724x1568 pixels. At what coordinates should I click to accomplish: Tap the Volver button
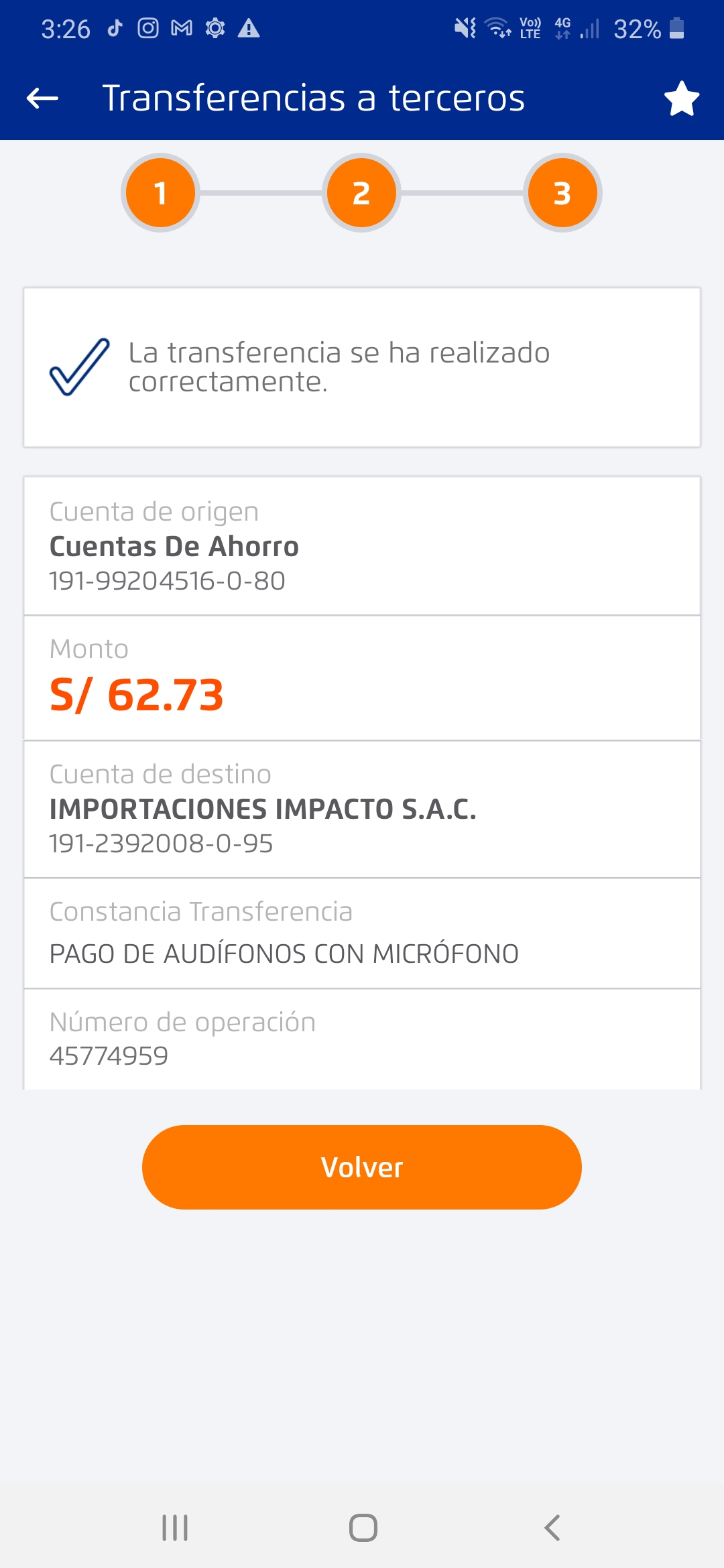(x=362, y=1167)
